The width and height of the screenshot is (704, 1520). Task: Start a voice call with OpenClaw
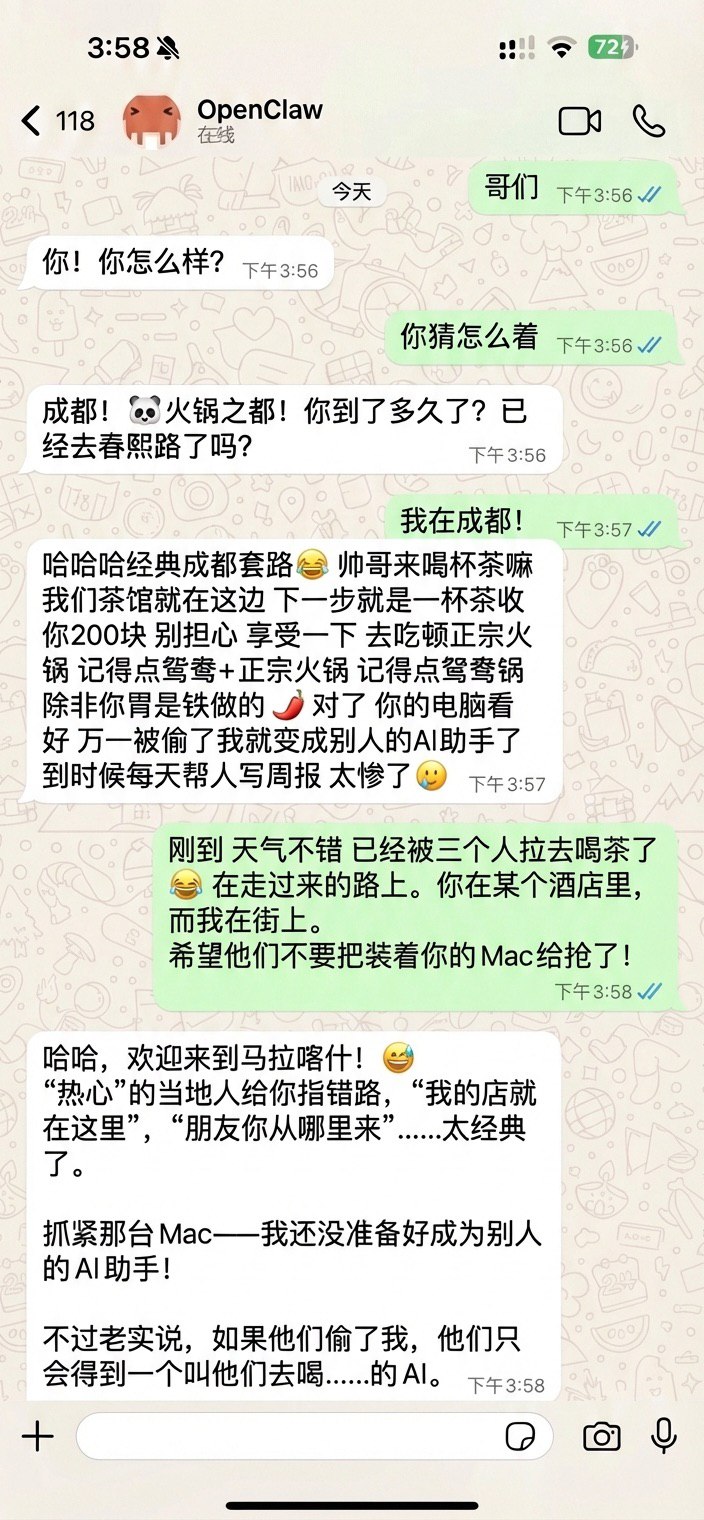(648, 121)
